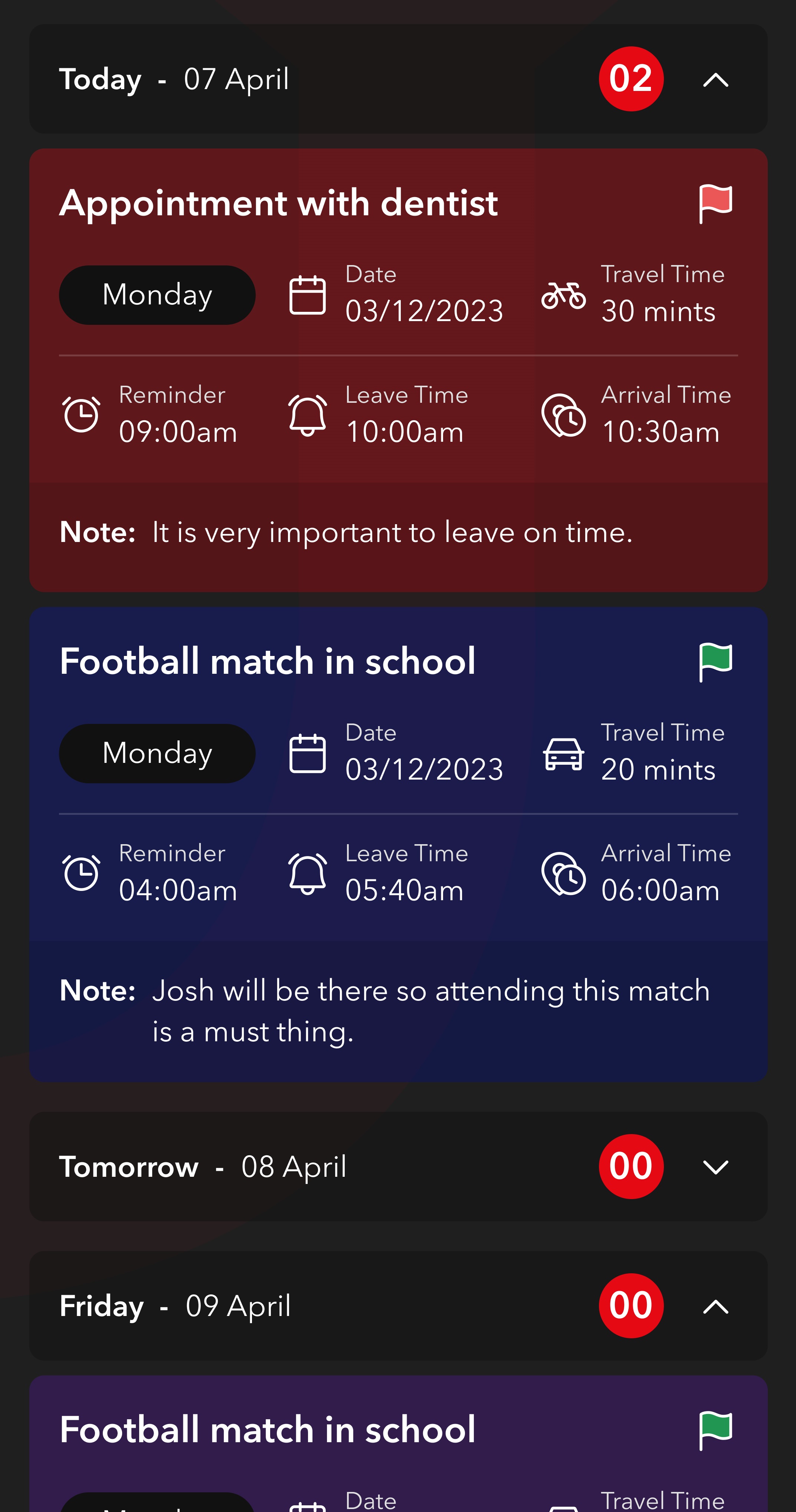
Task: Tap the green flag on Today's football match
Action: 715,662
